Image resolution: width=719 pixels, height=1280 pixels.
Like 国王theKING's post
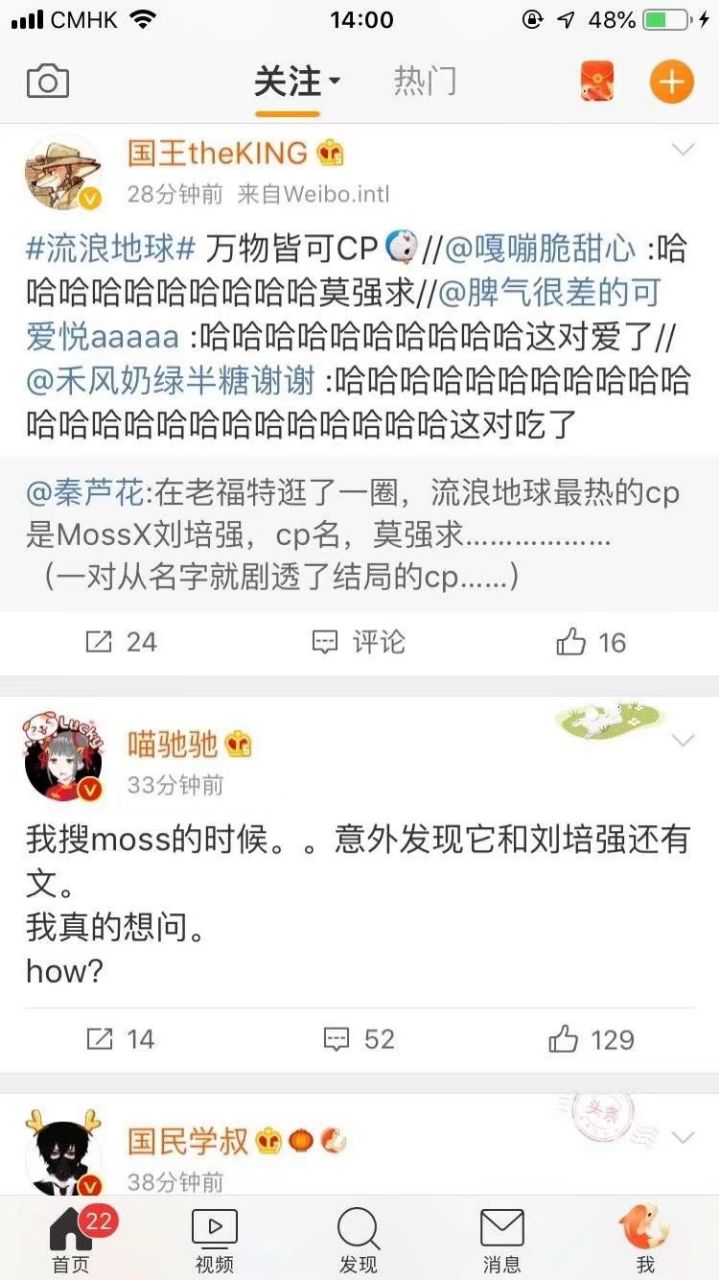click(590, 642)
